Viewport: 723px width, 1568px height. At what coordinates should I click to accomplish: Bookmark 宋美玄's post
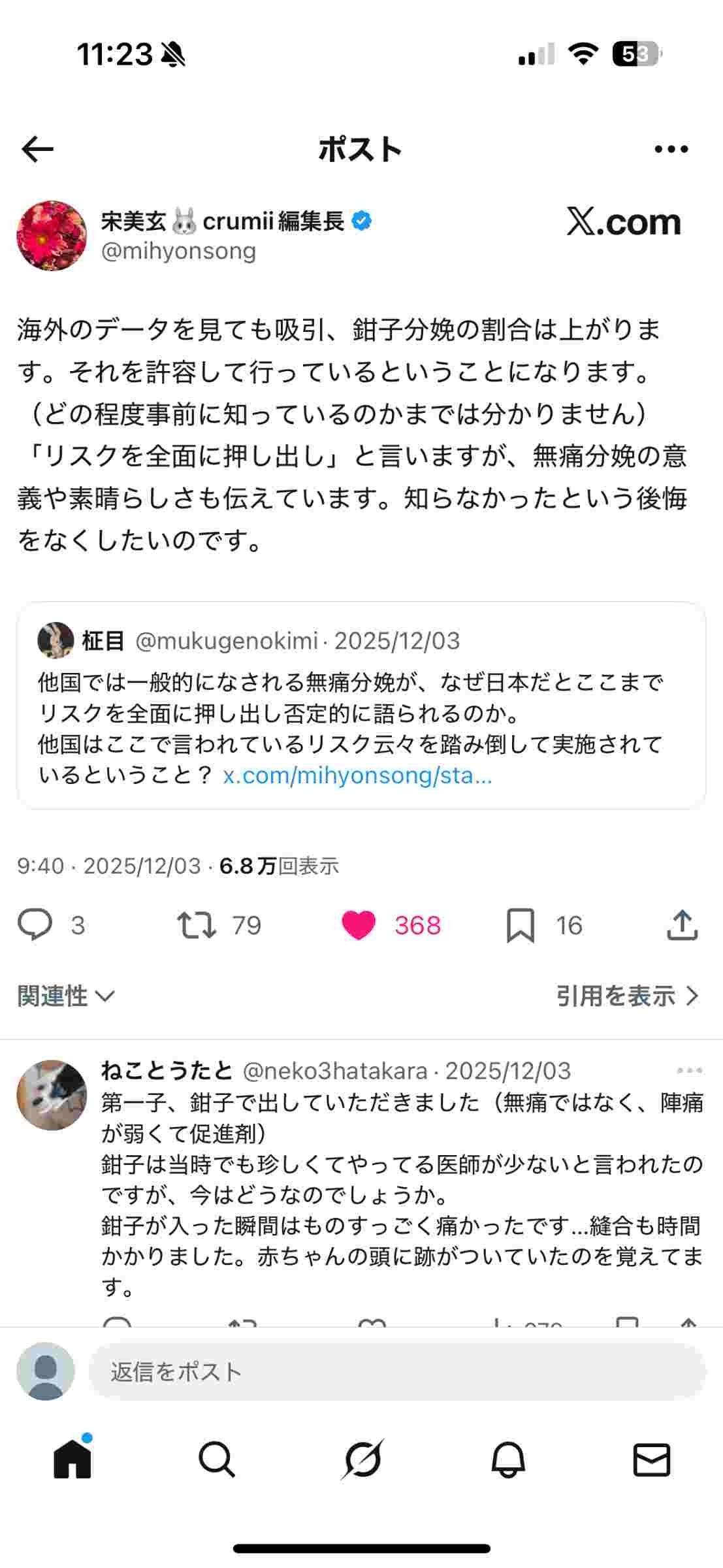point(521,925)
